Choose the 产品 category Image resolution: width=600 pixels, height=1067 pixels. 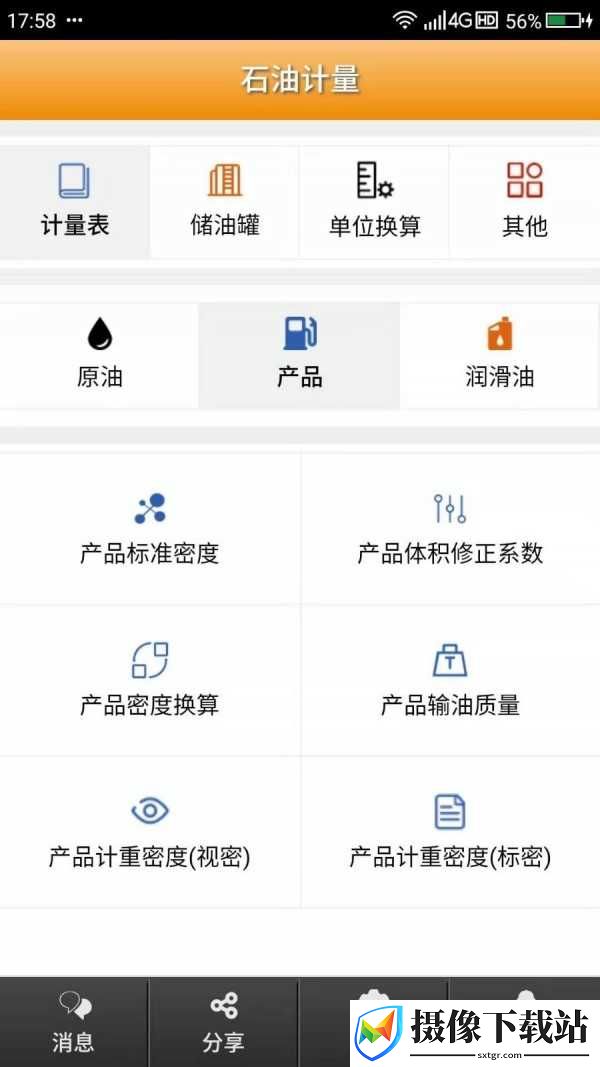[299, 355]
